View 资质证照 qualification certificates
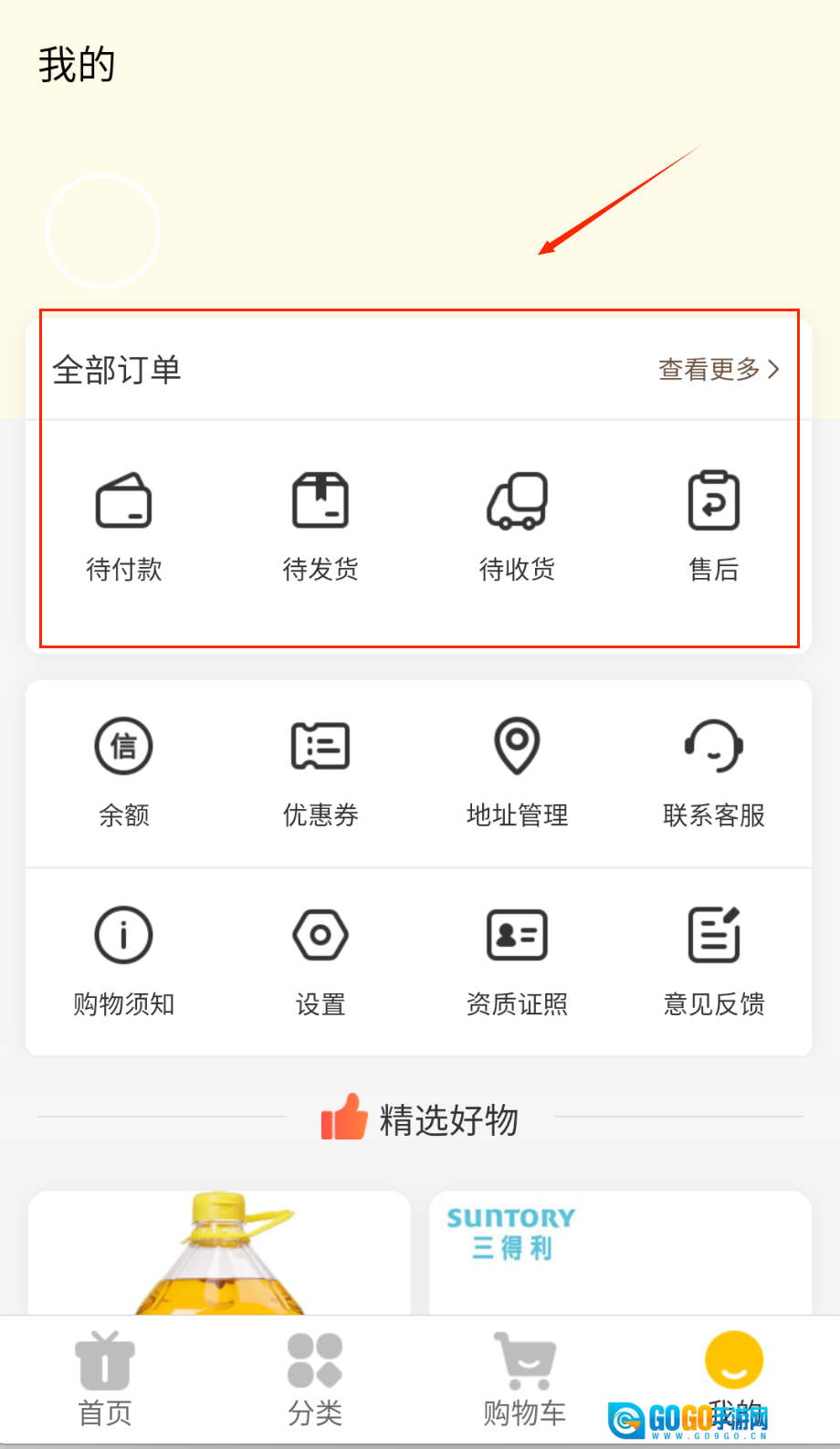 click(517, 961)
